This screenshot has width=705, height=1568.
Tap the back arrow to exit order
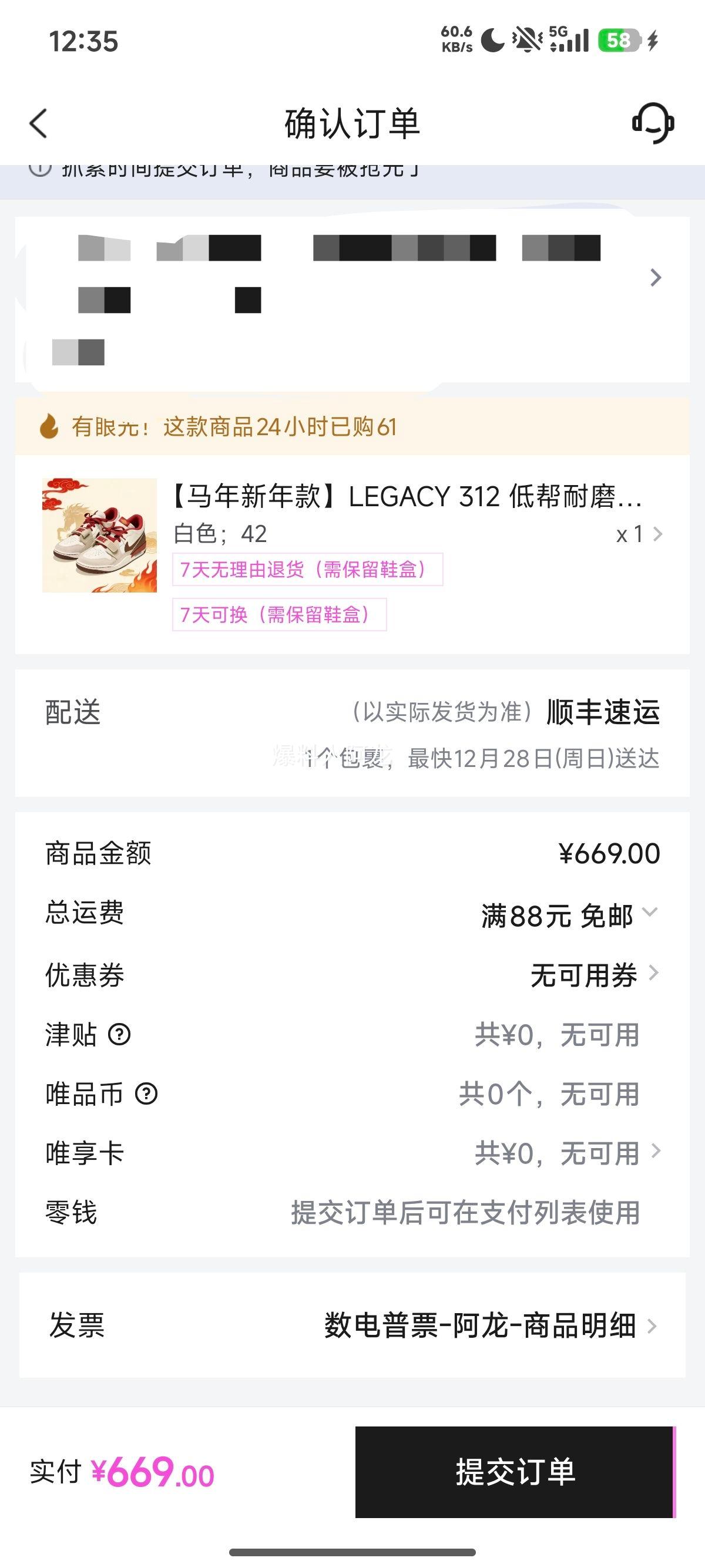pos(38,124)
